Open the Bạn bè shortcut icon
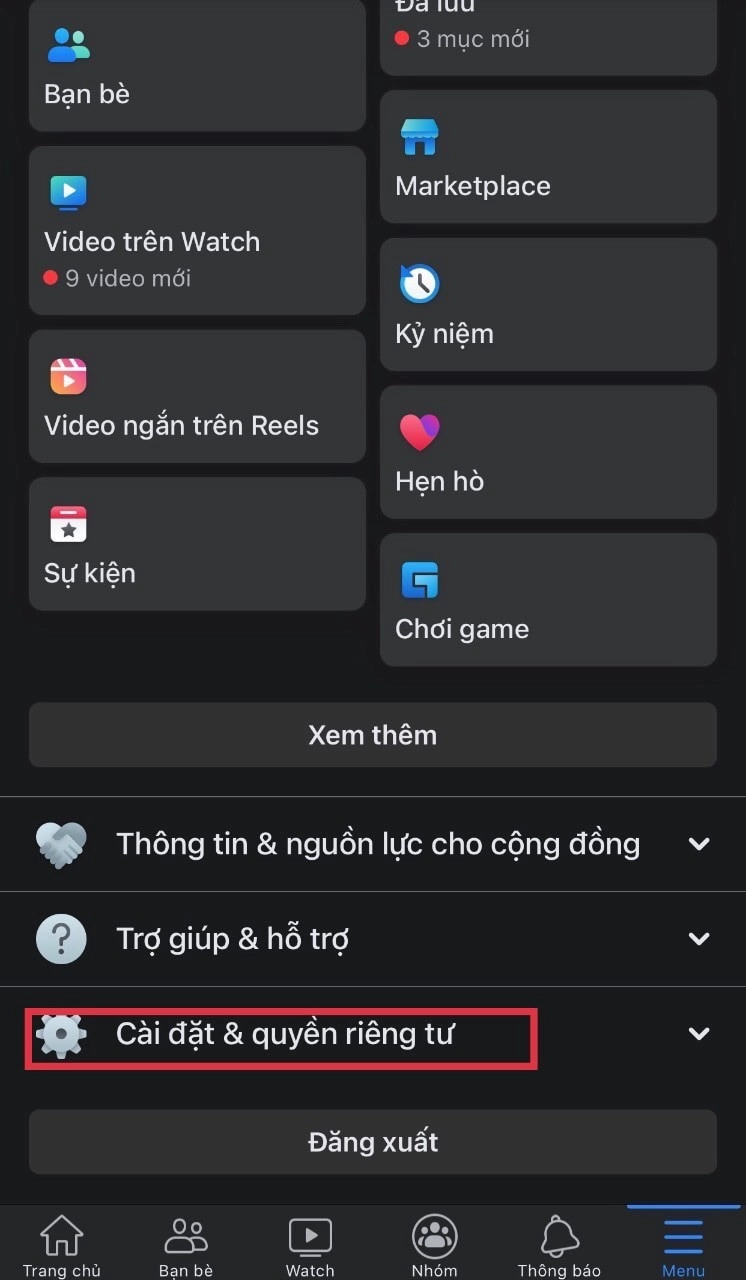 point(67,45)
